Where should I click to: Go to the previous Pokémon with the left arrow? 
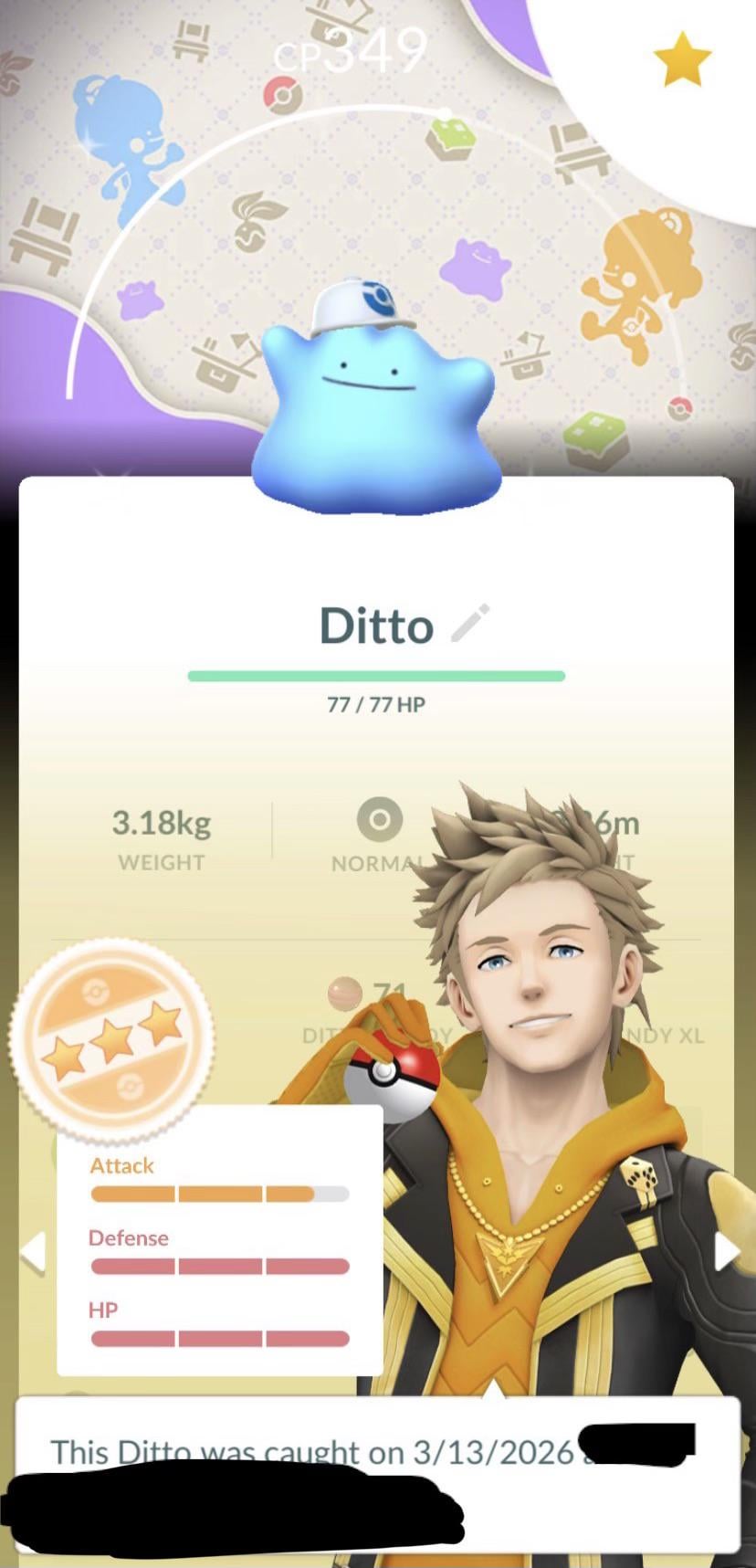(34, 1252)
